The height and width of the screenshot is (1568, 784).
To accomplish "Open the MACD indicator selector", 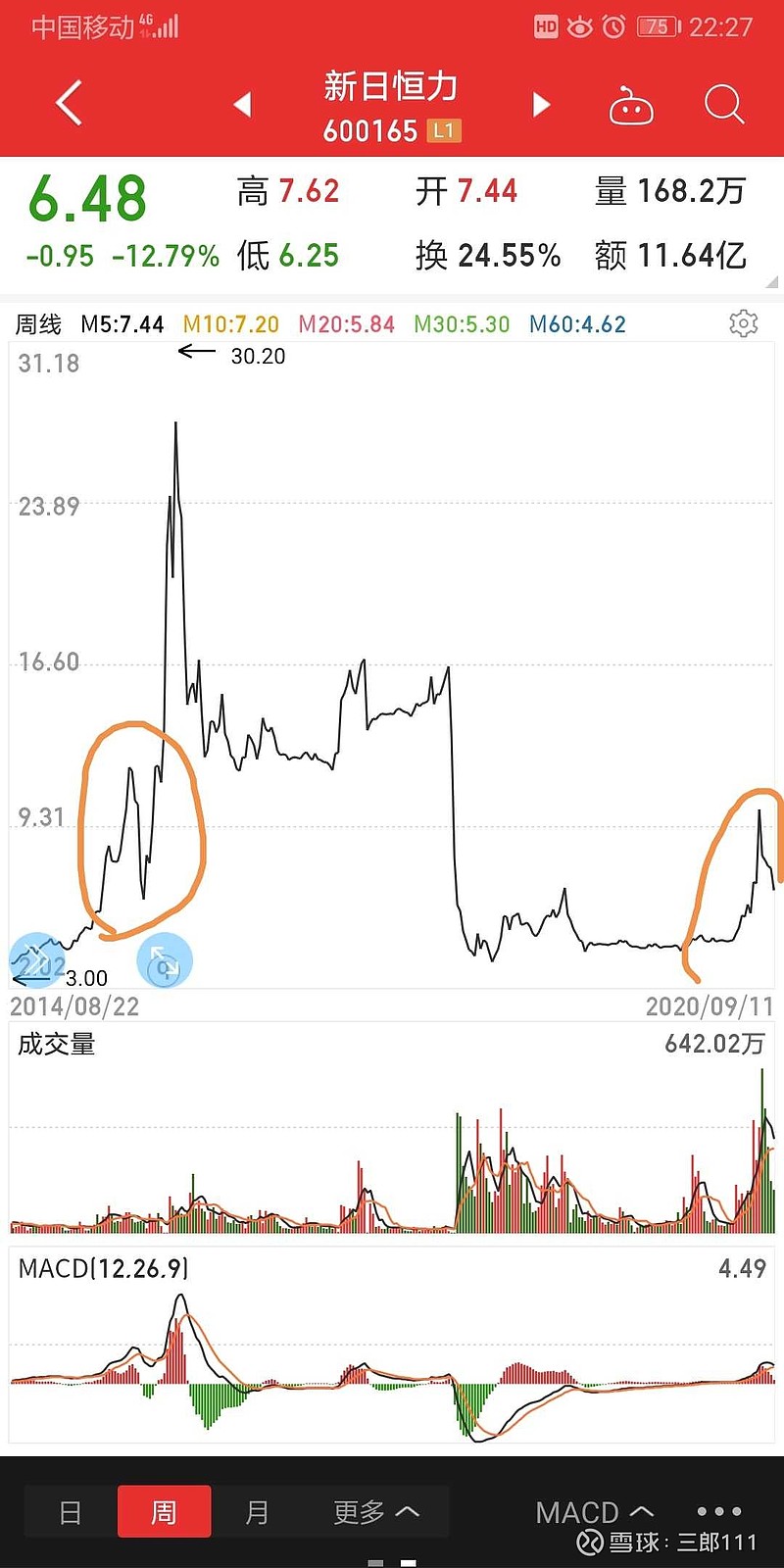I will pyautogui.click(x=594, y=1512).
